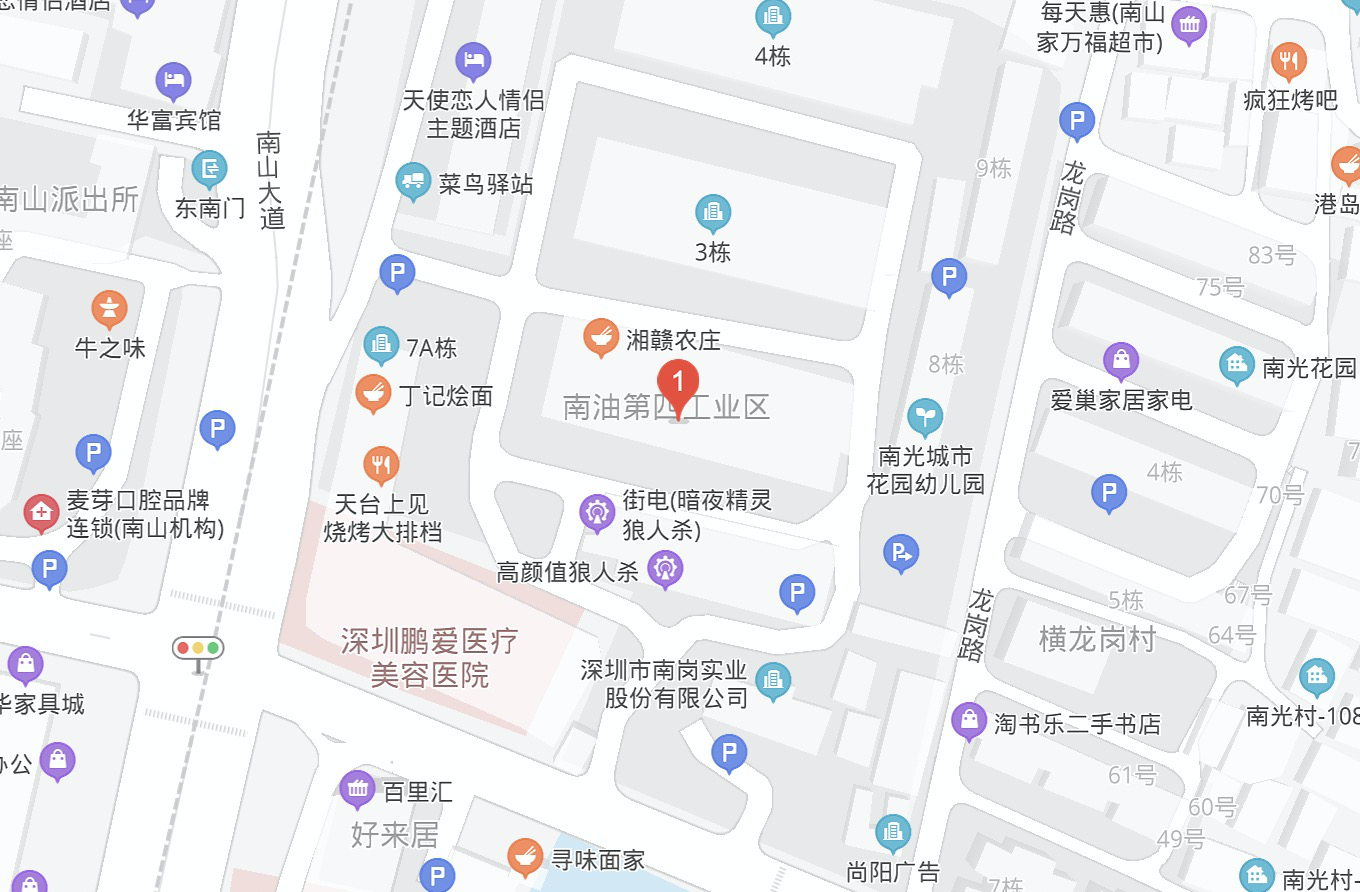Image resolution: width=1360 pixels, height=892 pixels.
Task: Open the 天使恋人情侣主题酒店 marker
Action: (473, 61)
